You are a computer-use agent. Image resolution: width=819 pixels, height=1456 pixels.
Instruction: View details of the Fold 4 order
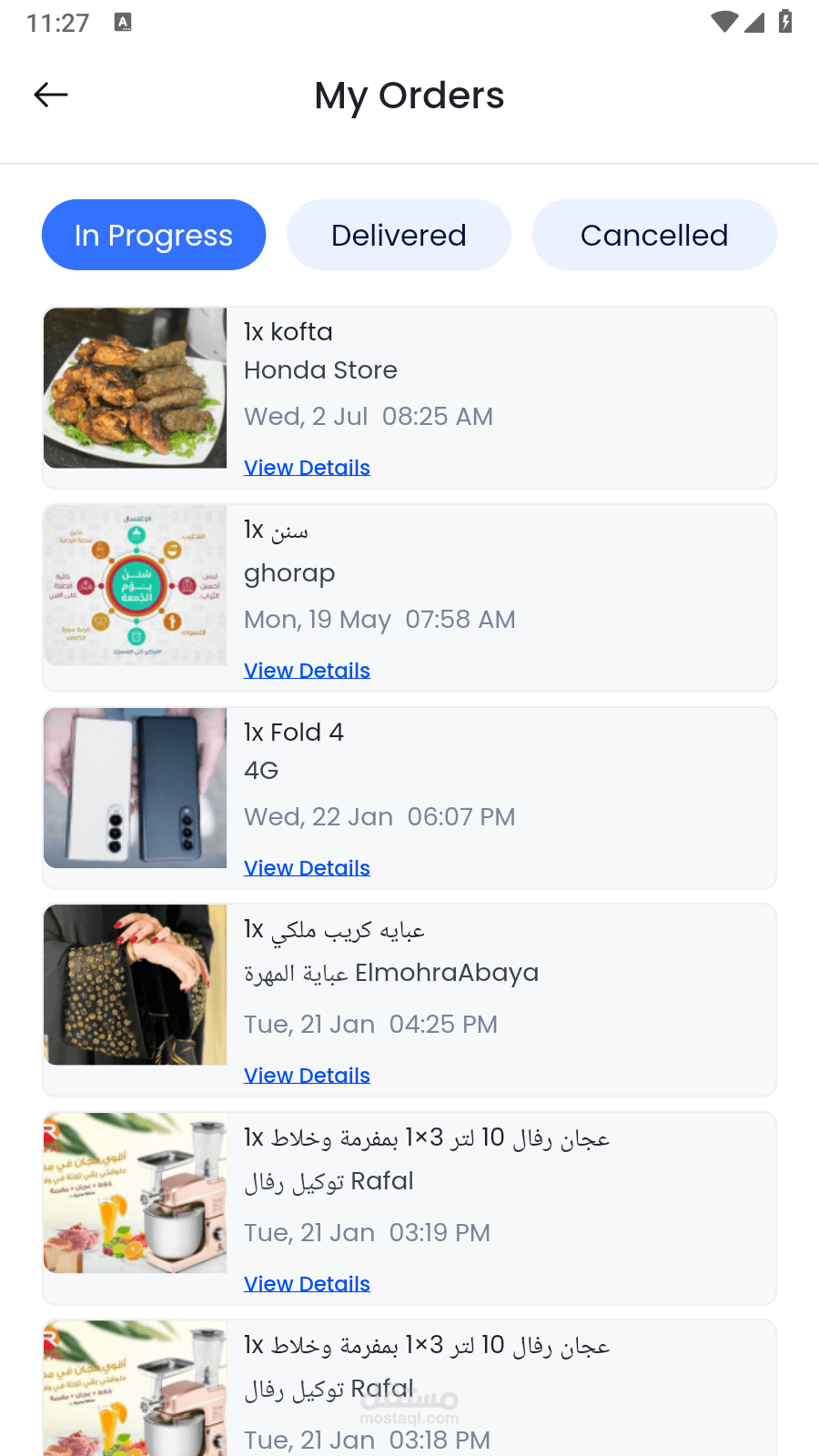click(307, 867)
